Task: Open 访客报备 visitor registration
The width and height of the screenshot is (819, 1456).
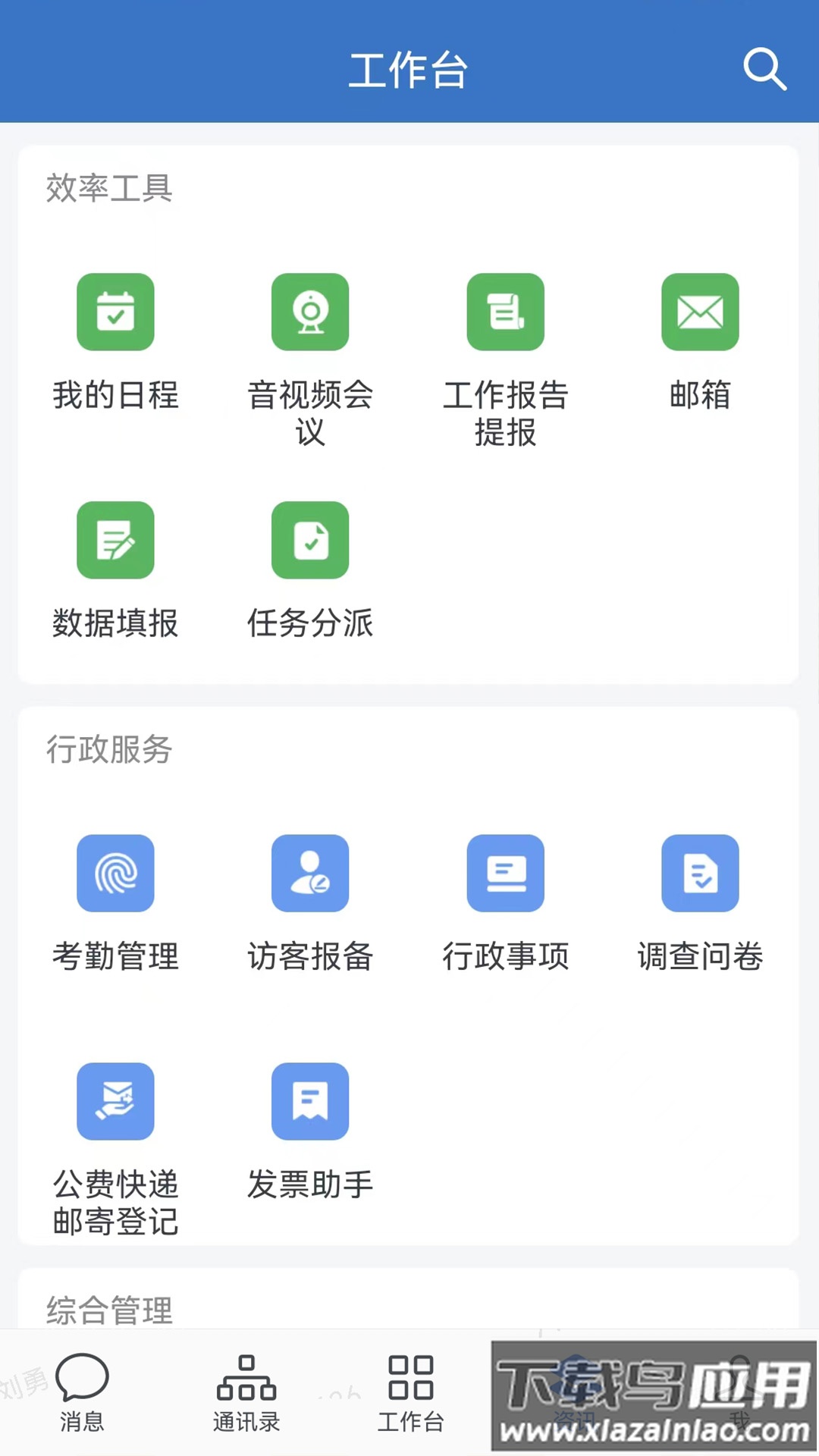Action: tap(310, 874)
